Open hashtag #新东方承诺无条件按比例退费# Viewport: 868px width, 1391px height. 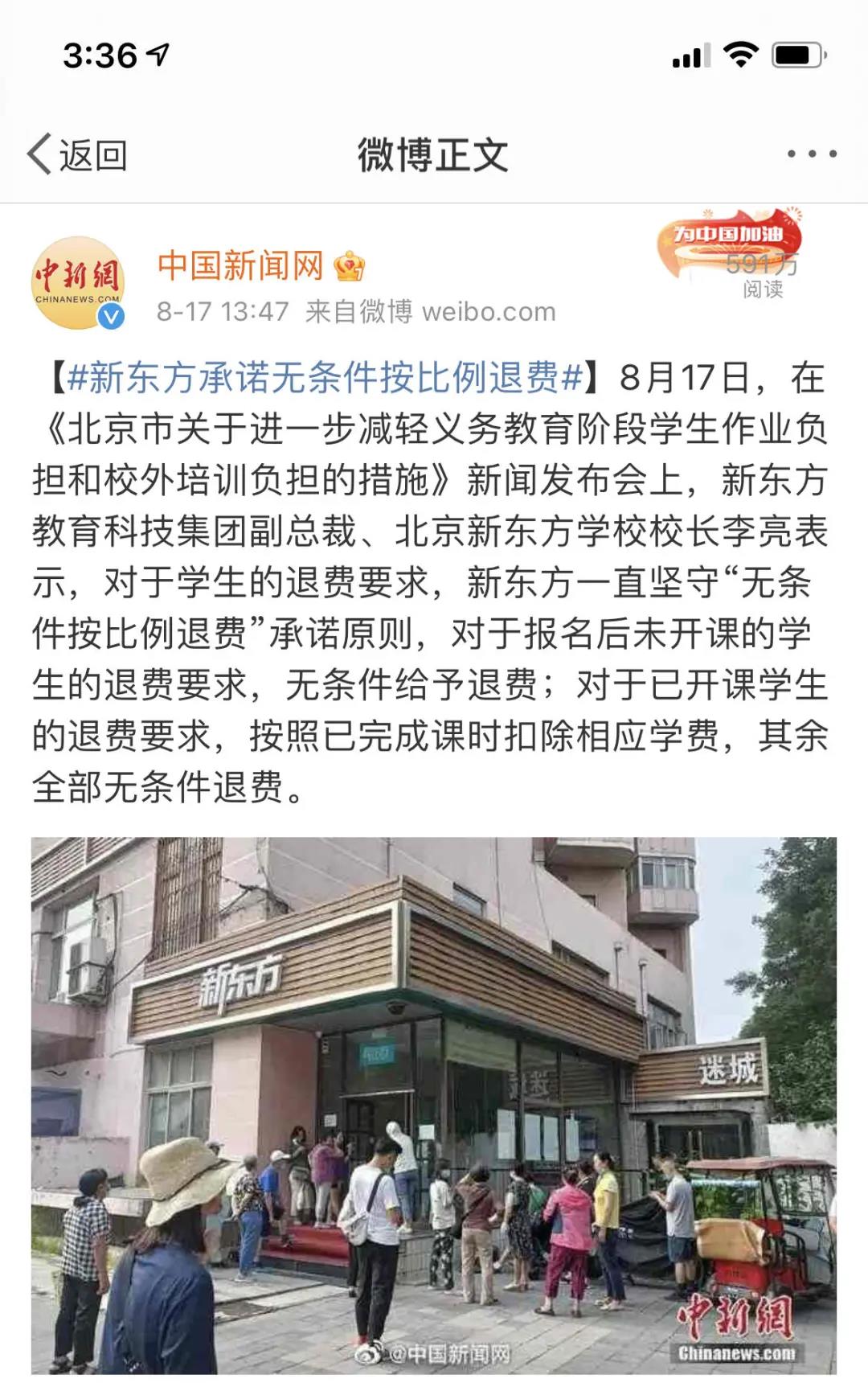tap(325, 377)
